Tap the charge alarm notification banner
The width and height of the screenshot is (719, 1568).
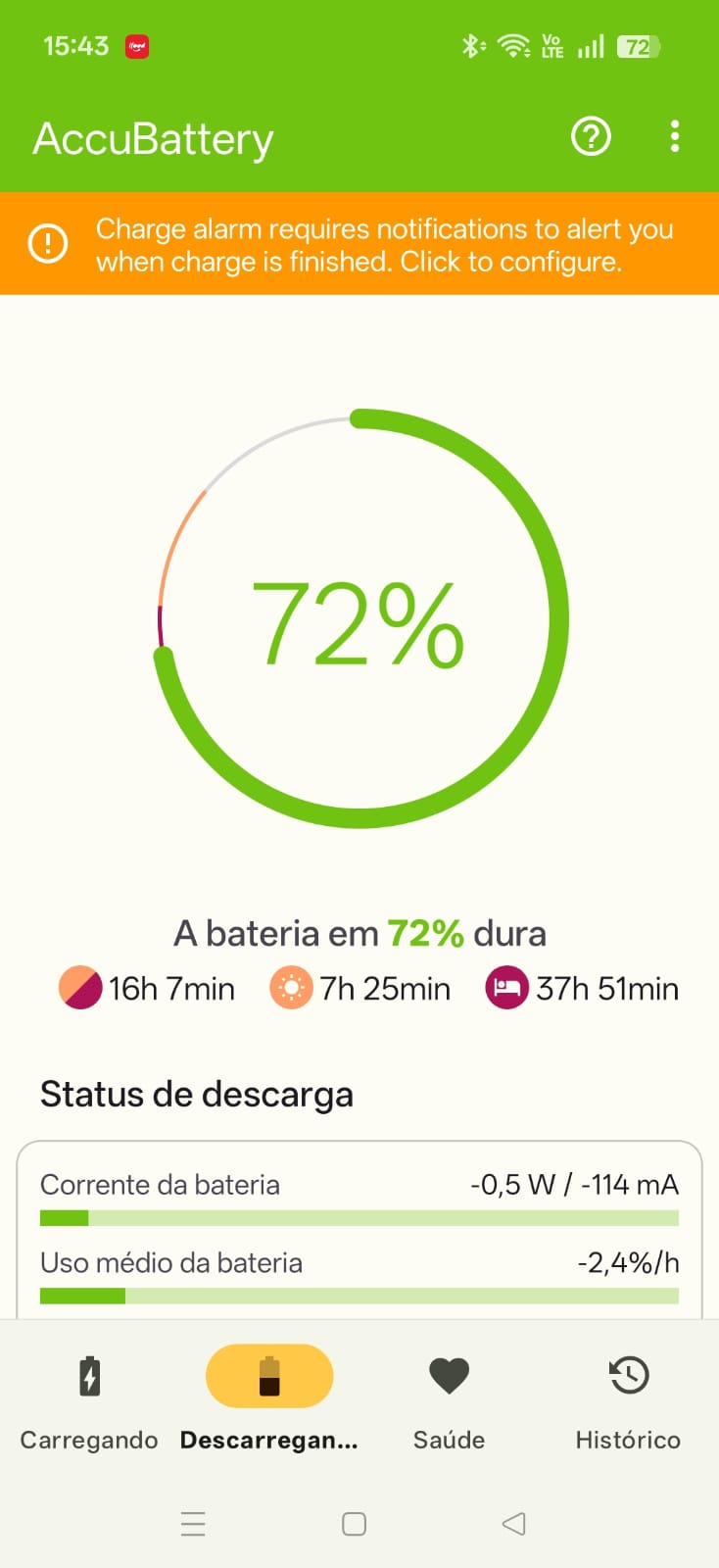click(359, 244)
